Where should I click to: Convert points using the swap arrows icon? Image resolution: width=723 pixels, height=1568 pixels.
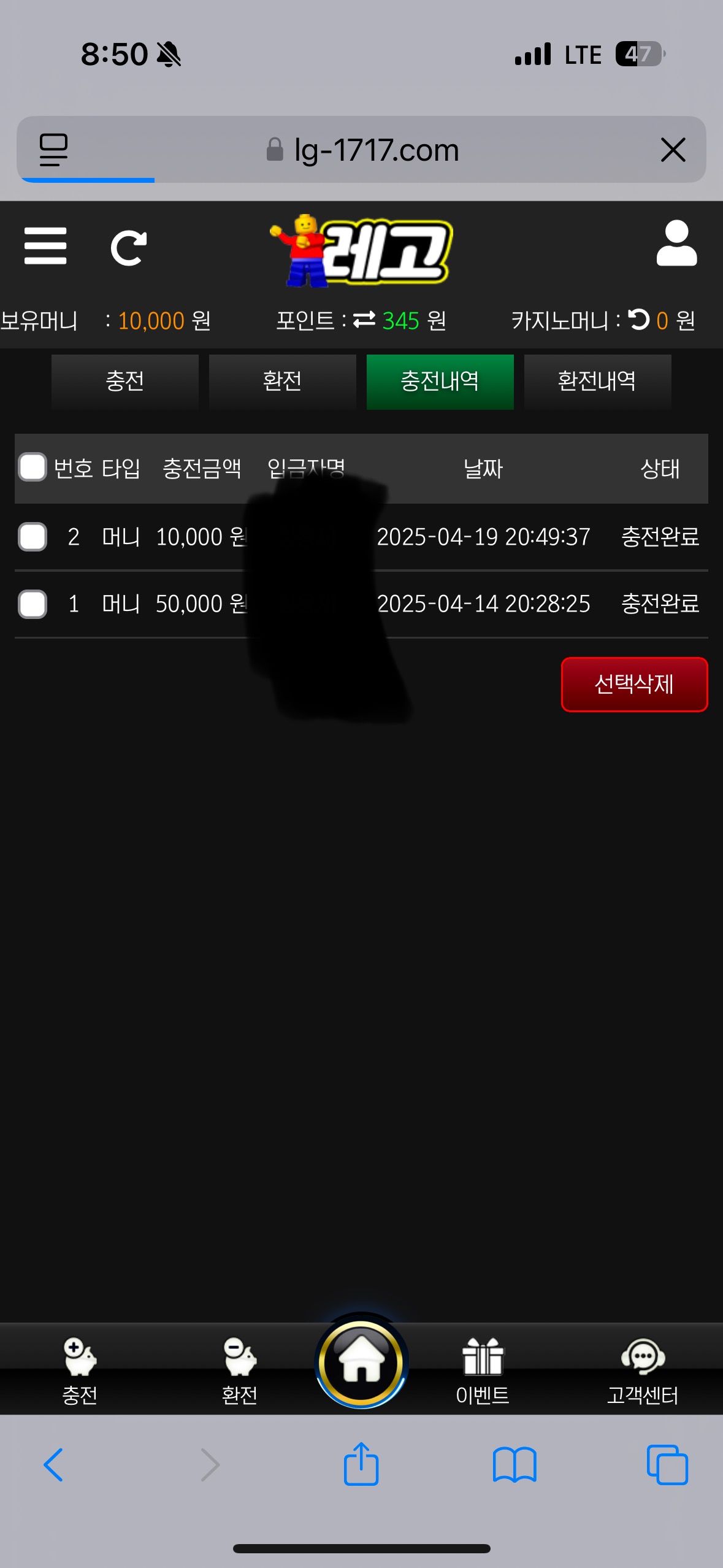(364, 320)
